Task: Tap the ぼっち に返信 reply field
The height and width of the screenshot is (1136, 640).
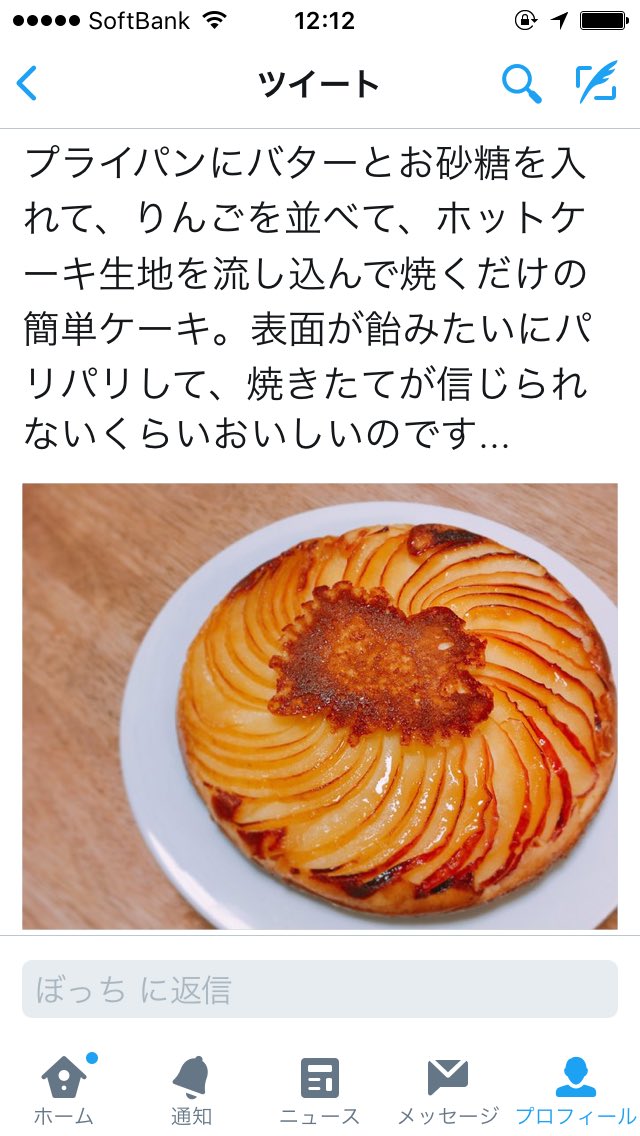Action: (x=320, y=989)
